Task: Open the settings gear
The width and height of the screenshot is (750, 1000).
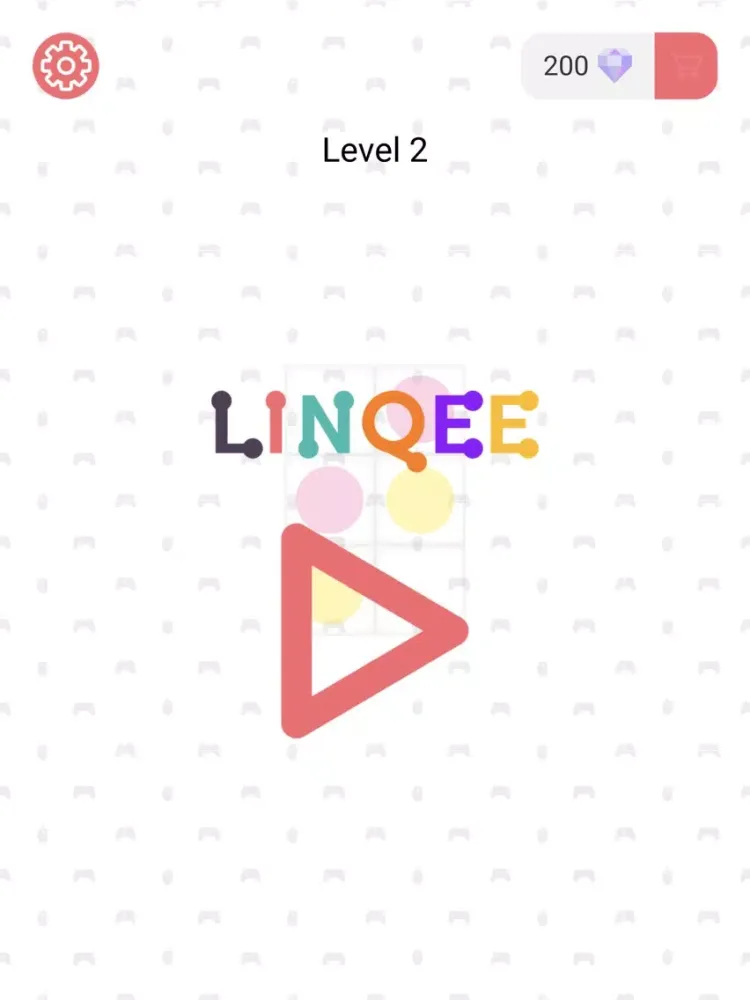Action: [x=65, y=66]
